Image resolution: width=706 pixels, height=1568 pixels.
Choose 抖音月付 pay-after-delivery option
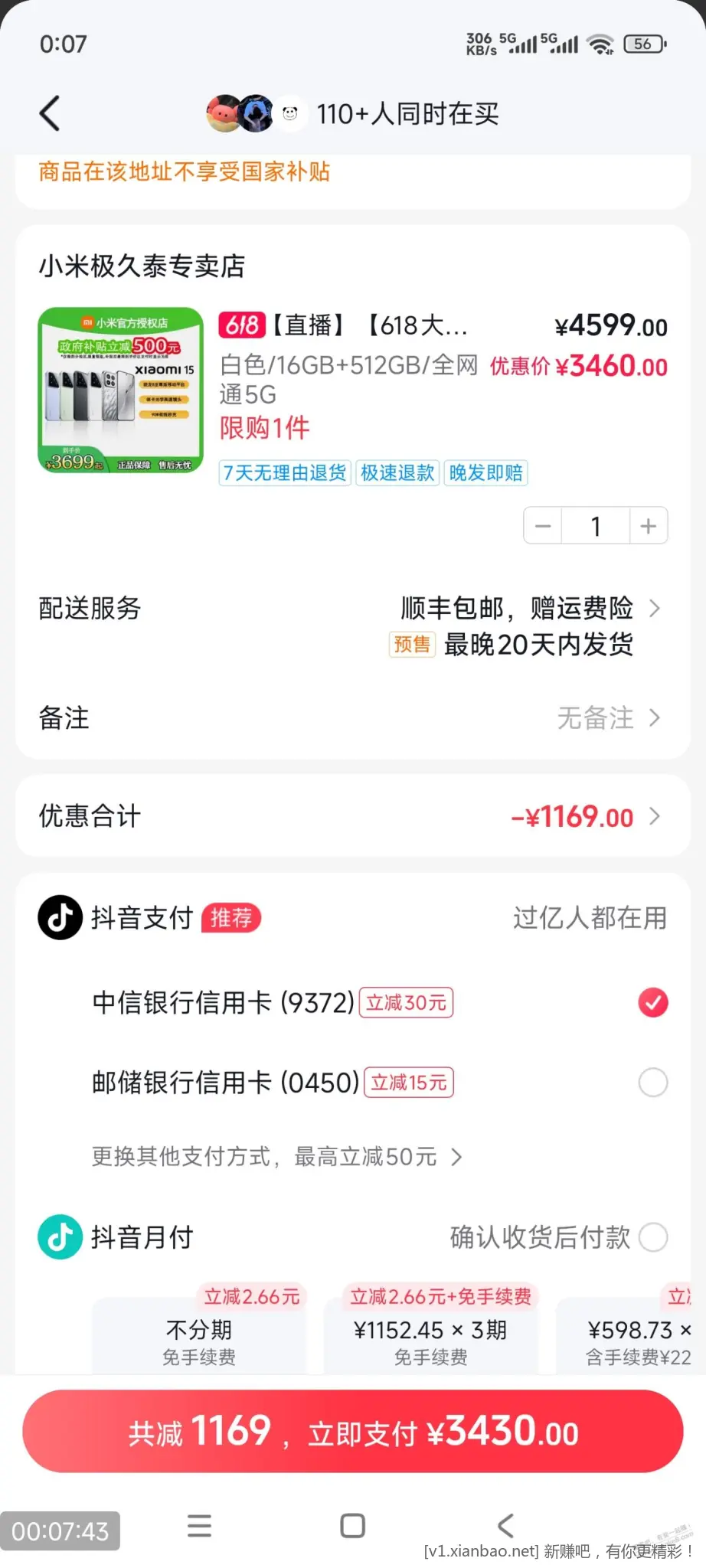point(353,1237)
